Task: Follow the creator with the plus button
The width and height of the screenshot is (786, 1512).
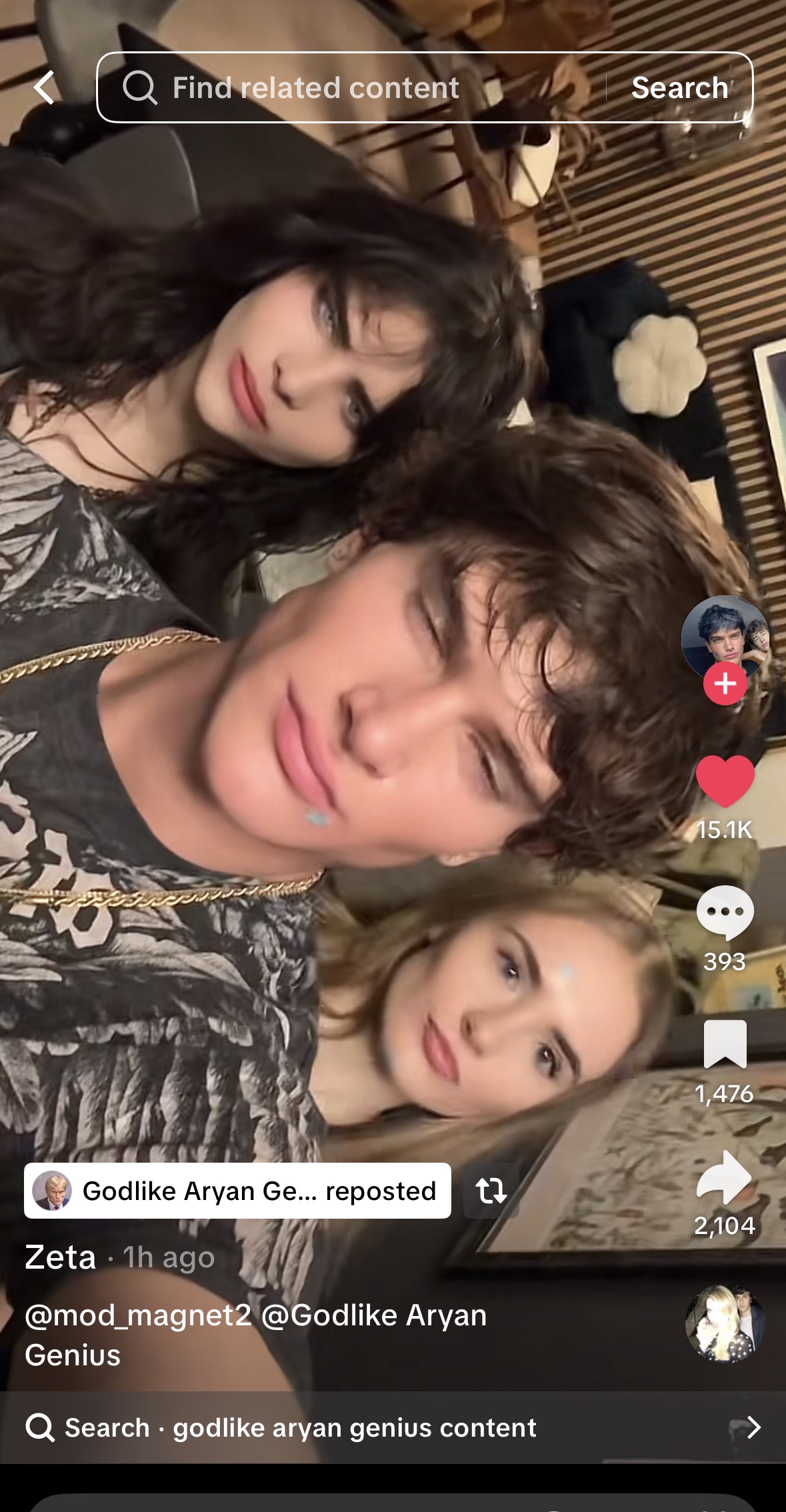Action: coord(725,683)
